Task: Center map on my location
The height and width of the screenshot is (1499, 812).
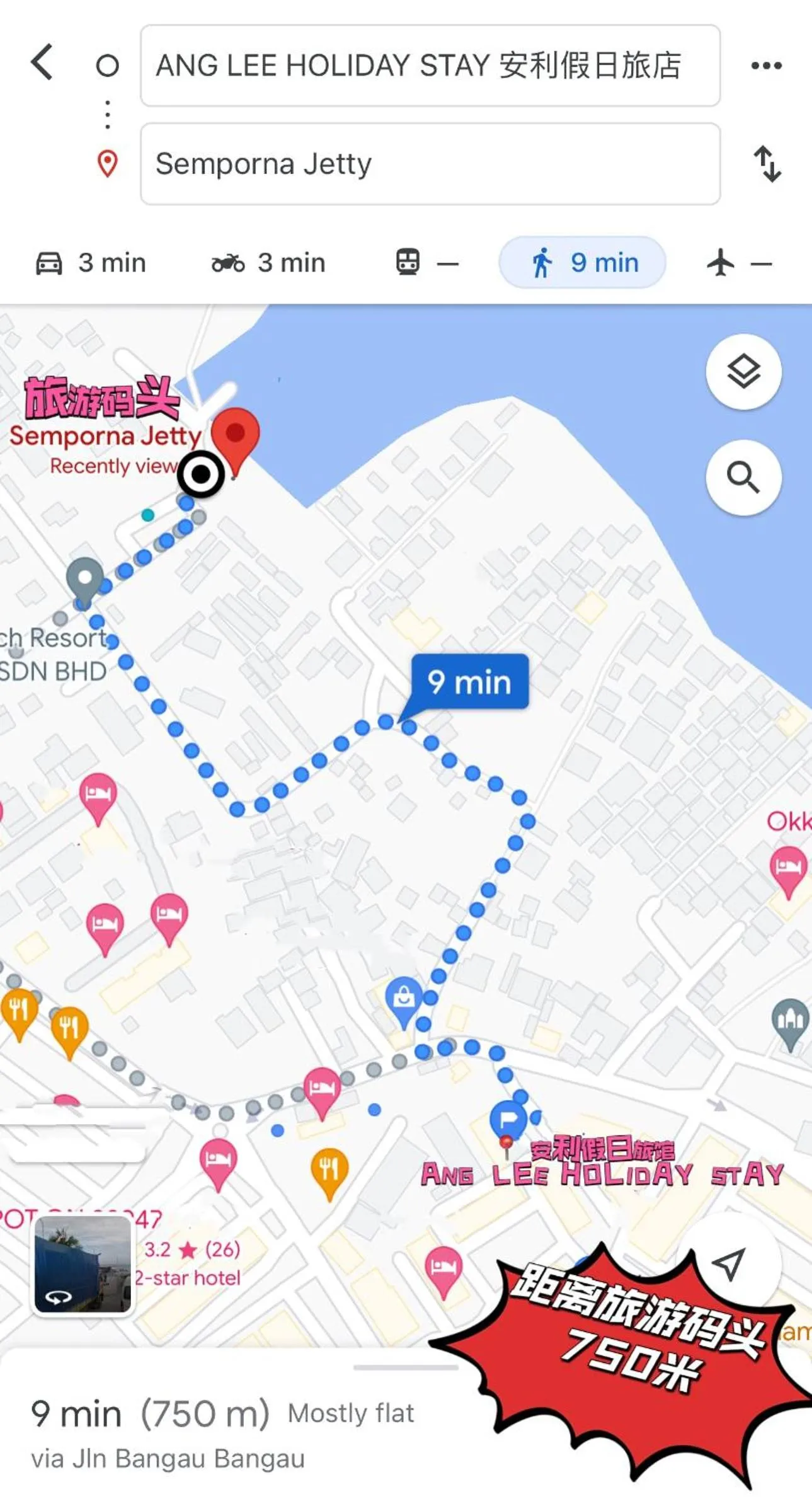Action: [x=729, y=1262]
